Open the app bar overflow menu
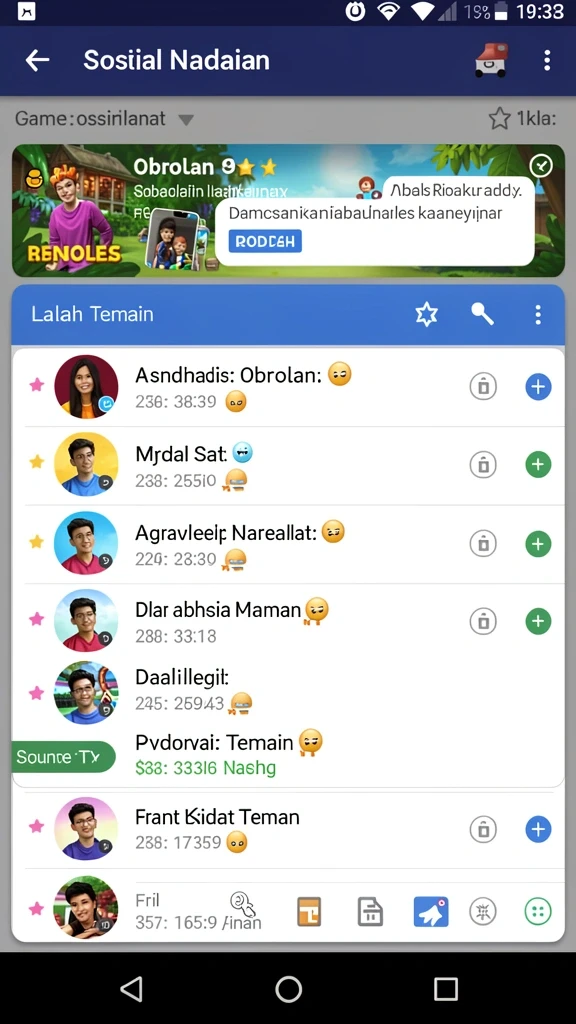This screenshot has width=576, height=1024. 547,60
